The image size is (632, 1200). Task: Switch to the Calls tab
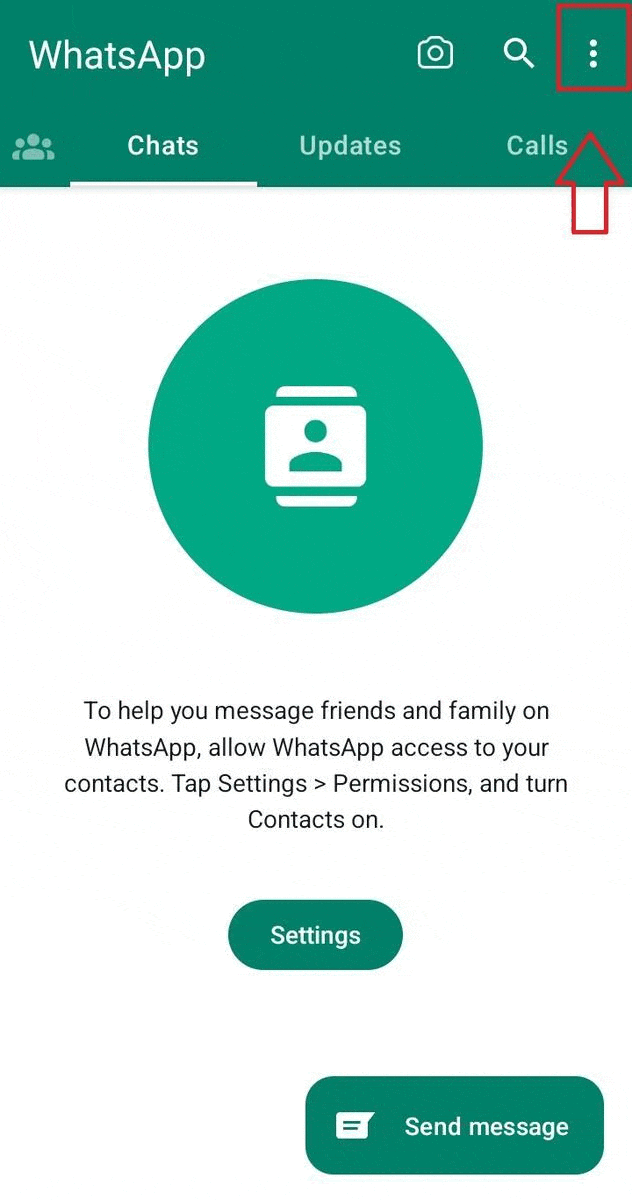click(537, 146)
